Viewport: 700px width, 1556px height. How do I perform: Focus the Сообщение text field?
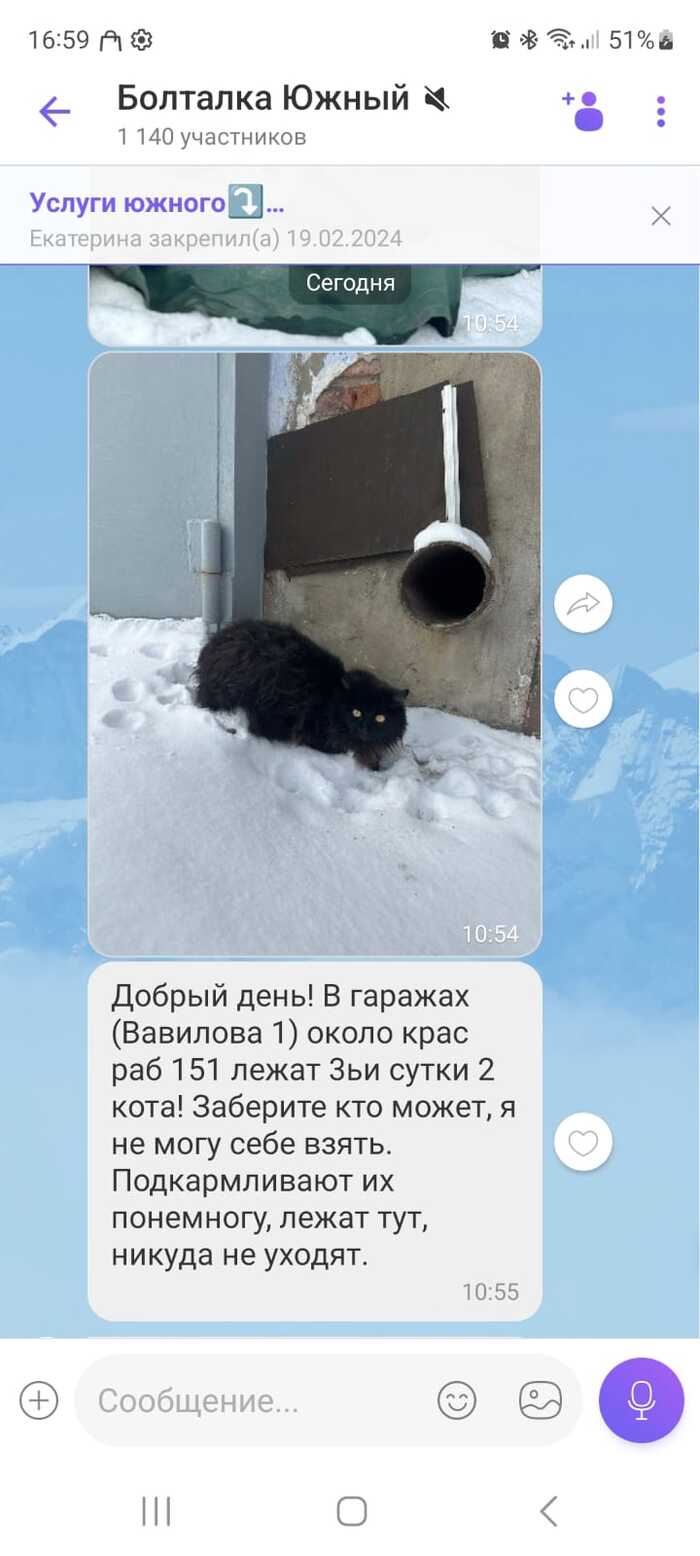255,1400
